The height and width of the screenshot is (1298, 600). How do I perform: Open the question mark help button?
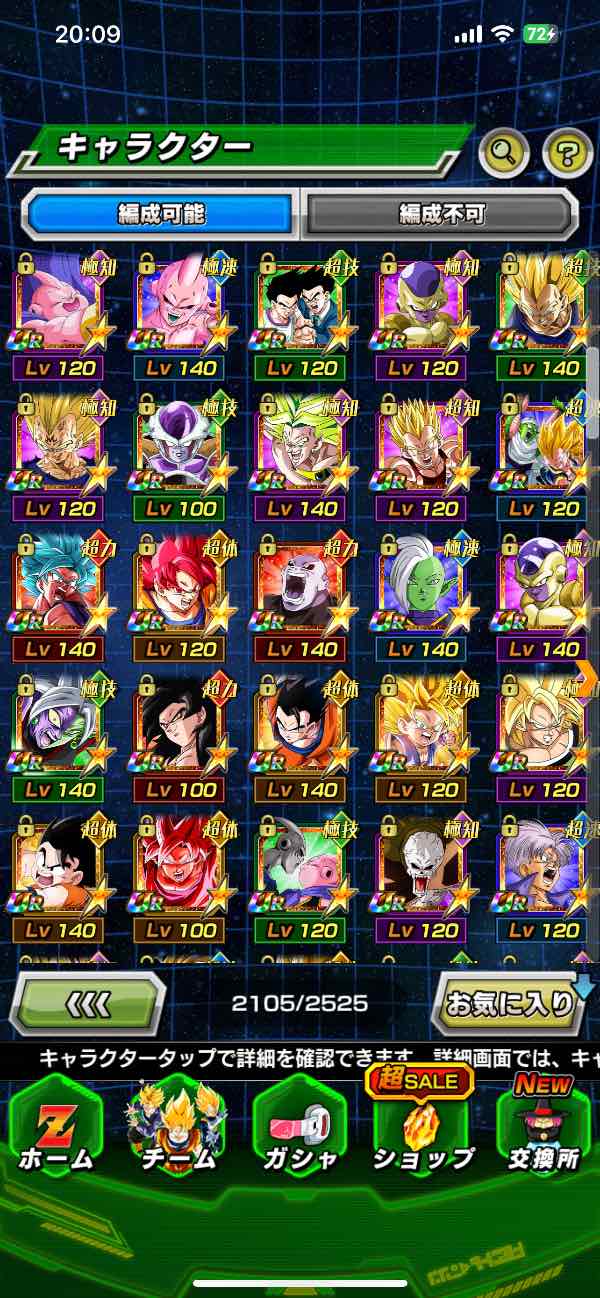coord(567,153)
